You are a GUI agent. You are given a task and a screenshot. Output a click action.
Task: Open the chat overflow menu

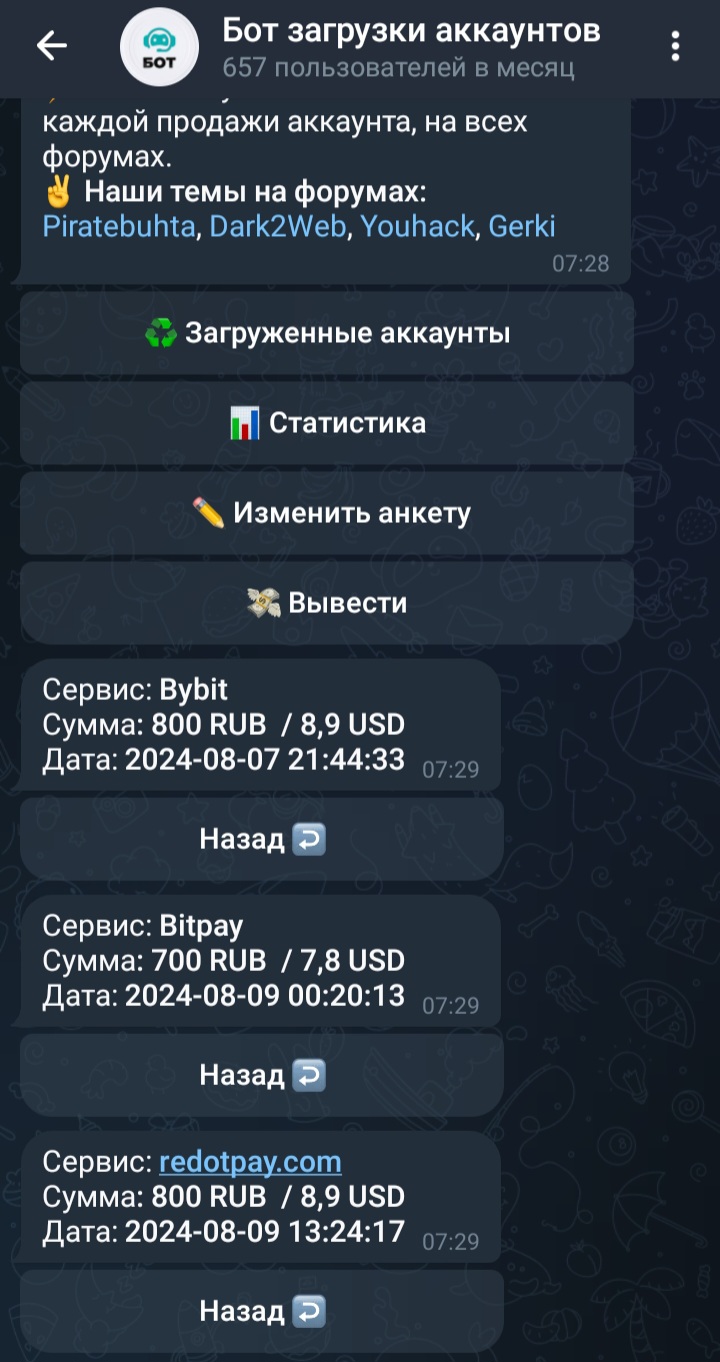[x=676, y=46]
